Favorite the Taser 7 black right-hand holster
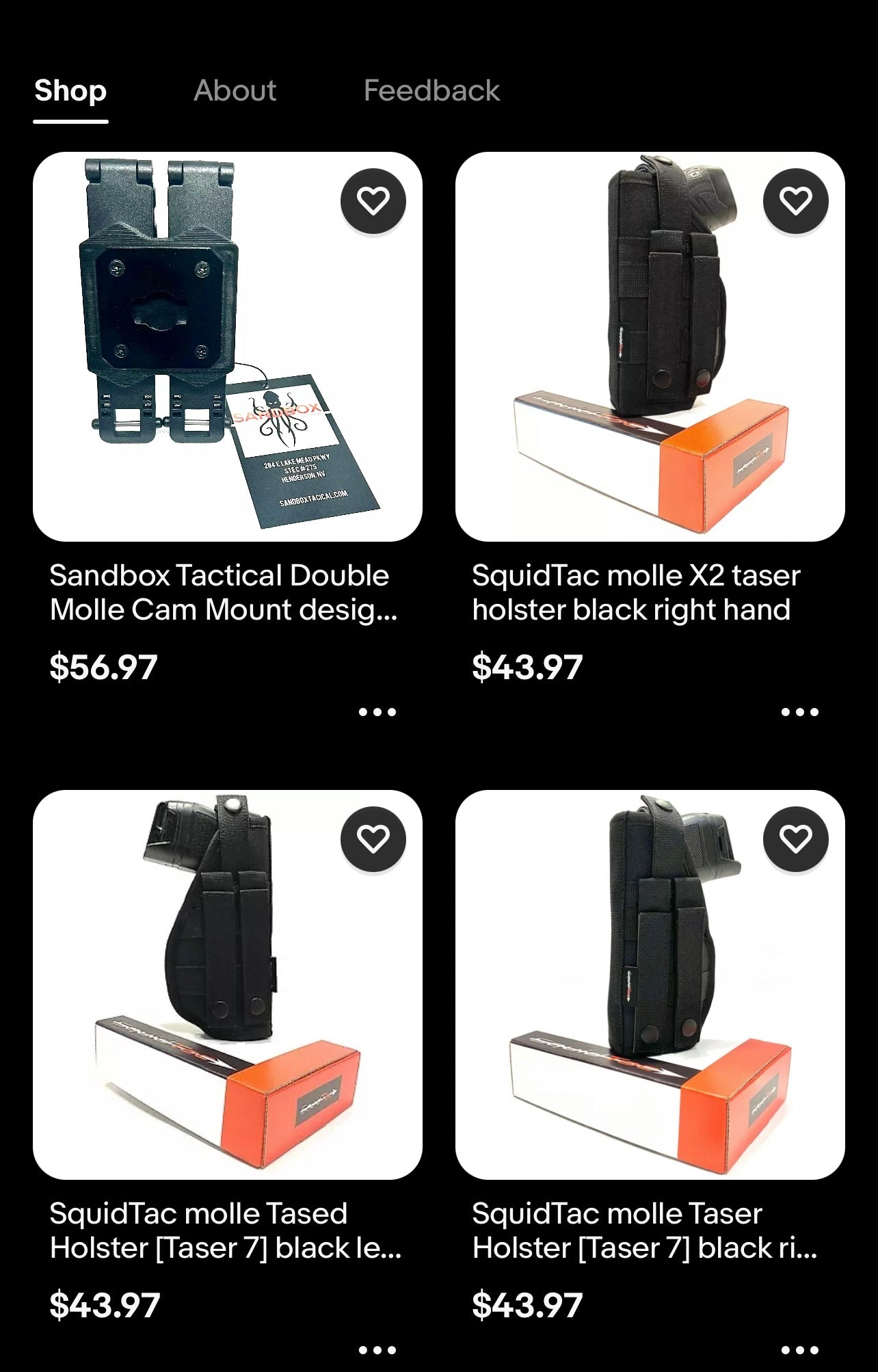Image resolution: width=878 pixels, height=1372 pixels. [796, 839]
